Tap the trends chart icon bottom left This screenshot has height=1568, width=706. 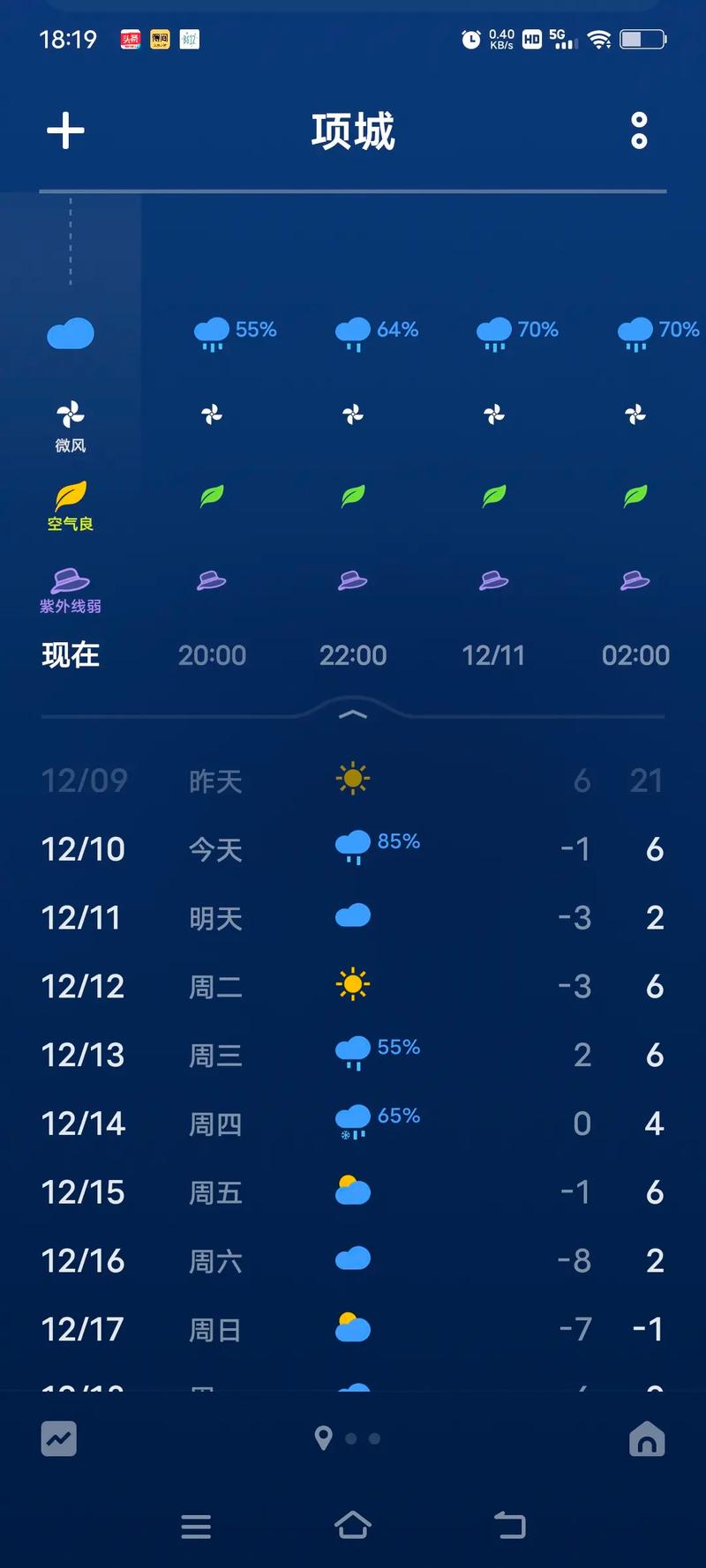pyautogui.click(x=59, y=1438)
